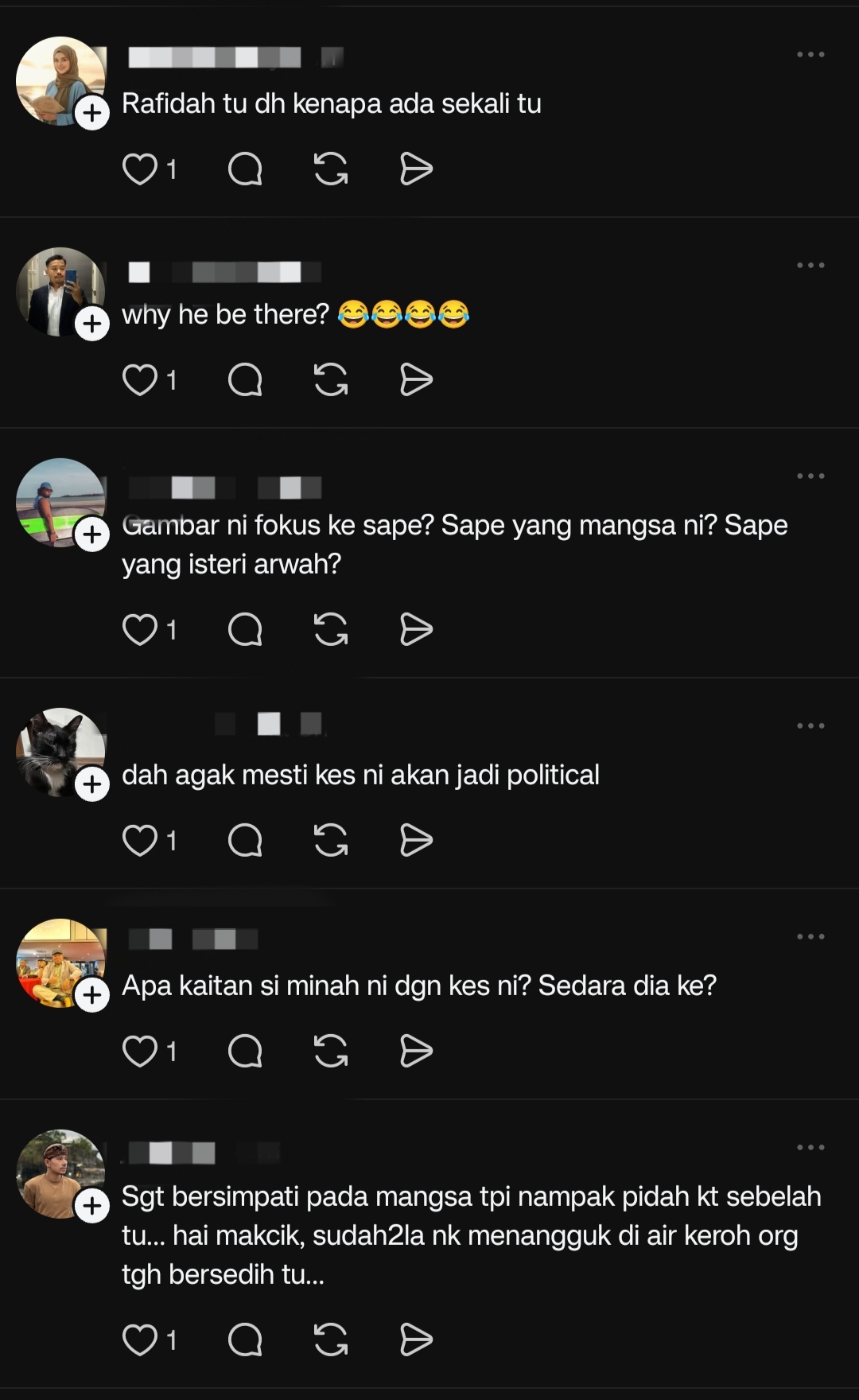Share the comment "dah agak mesti kes ni akan jadi political"
Screen dimensions: 859x1400
pos(416,840)
